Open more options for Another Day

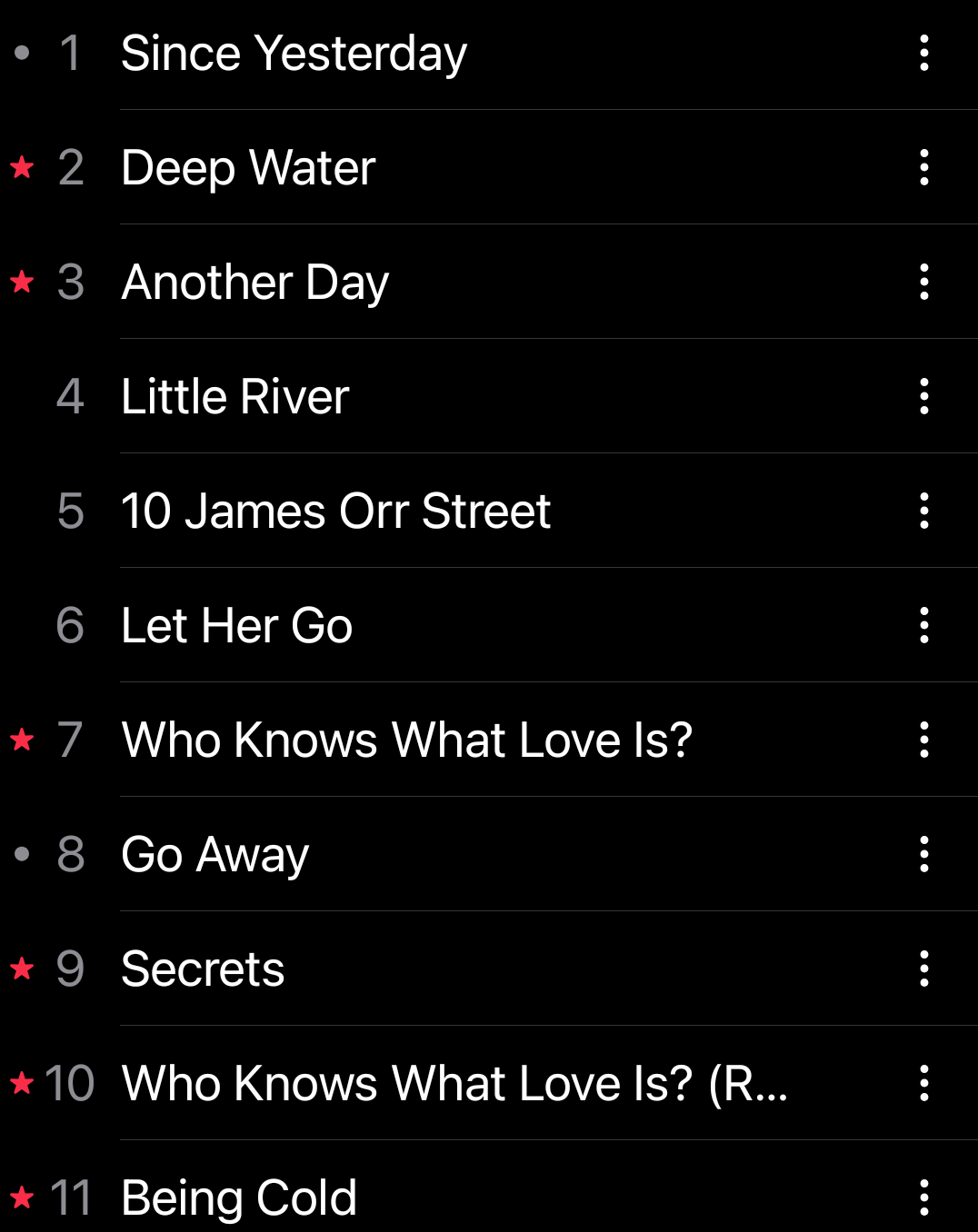tap(923, 283)
